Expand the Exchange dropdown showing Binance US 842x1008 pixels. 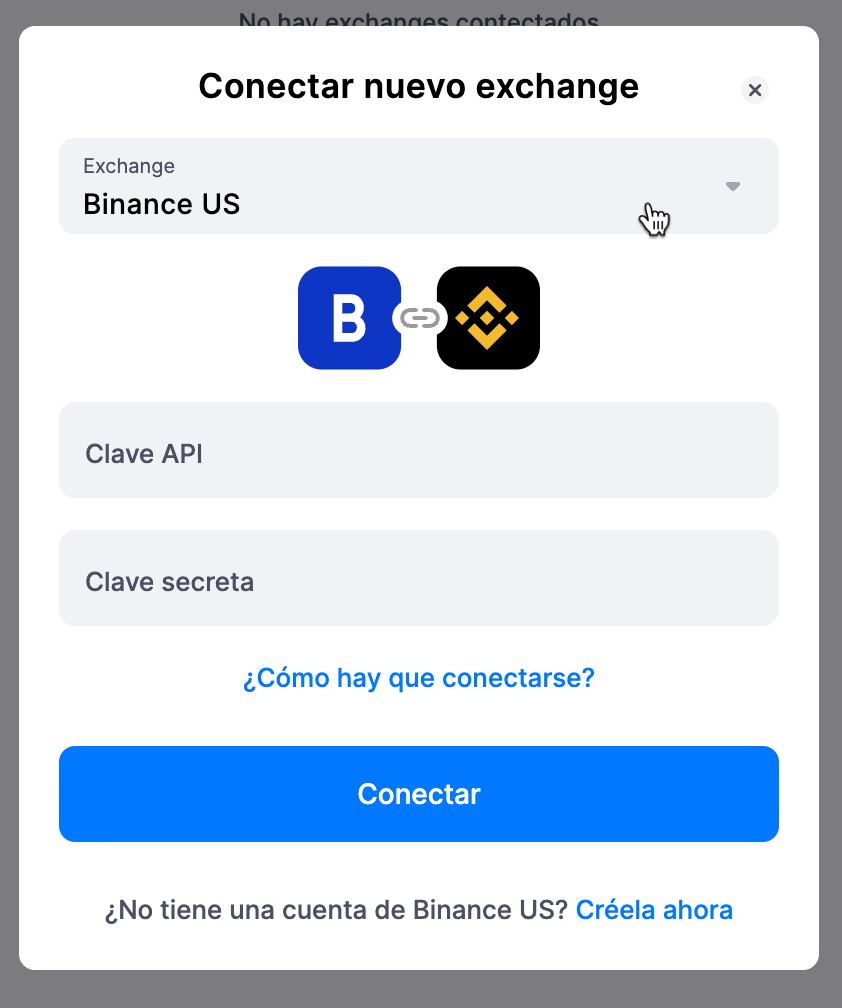click(x=418, y=186)
